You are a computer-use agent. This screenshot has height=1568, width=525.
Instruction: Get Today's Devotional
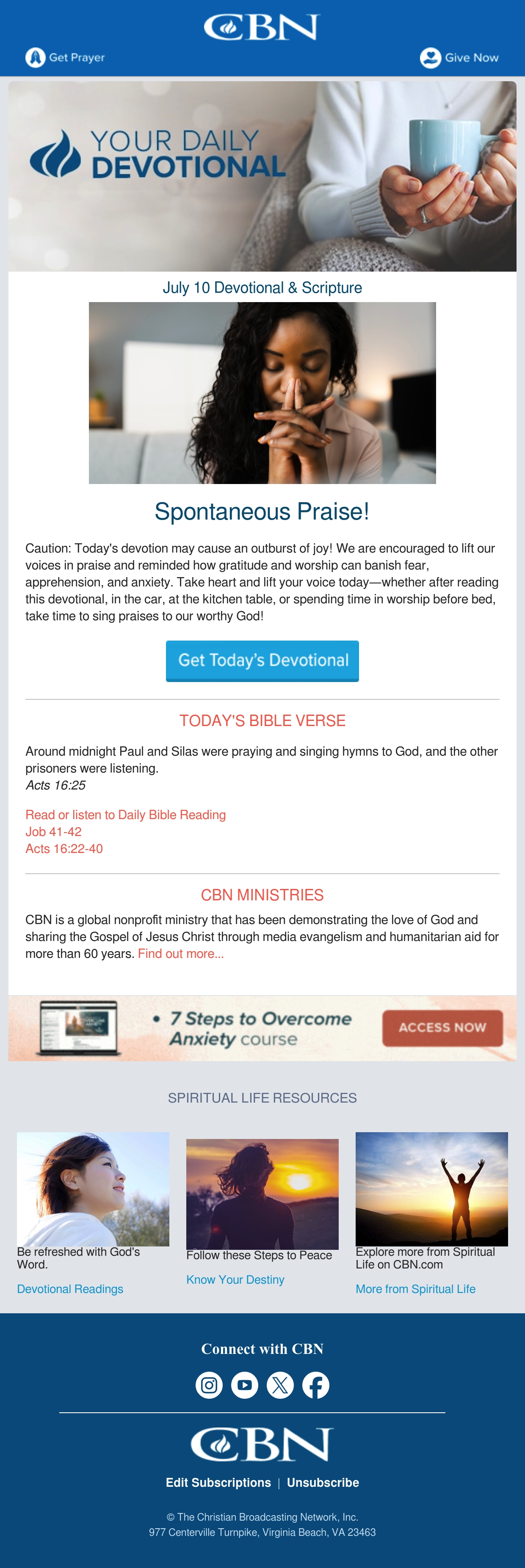[262, 660]
